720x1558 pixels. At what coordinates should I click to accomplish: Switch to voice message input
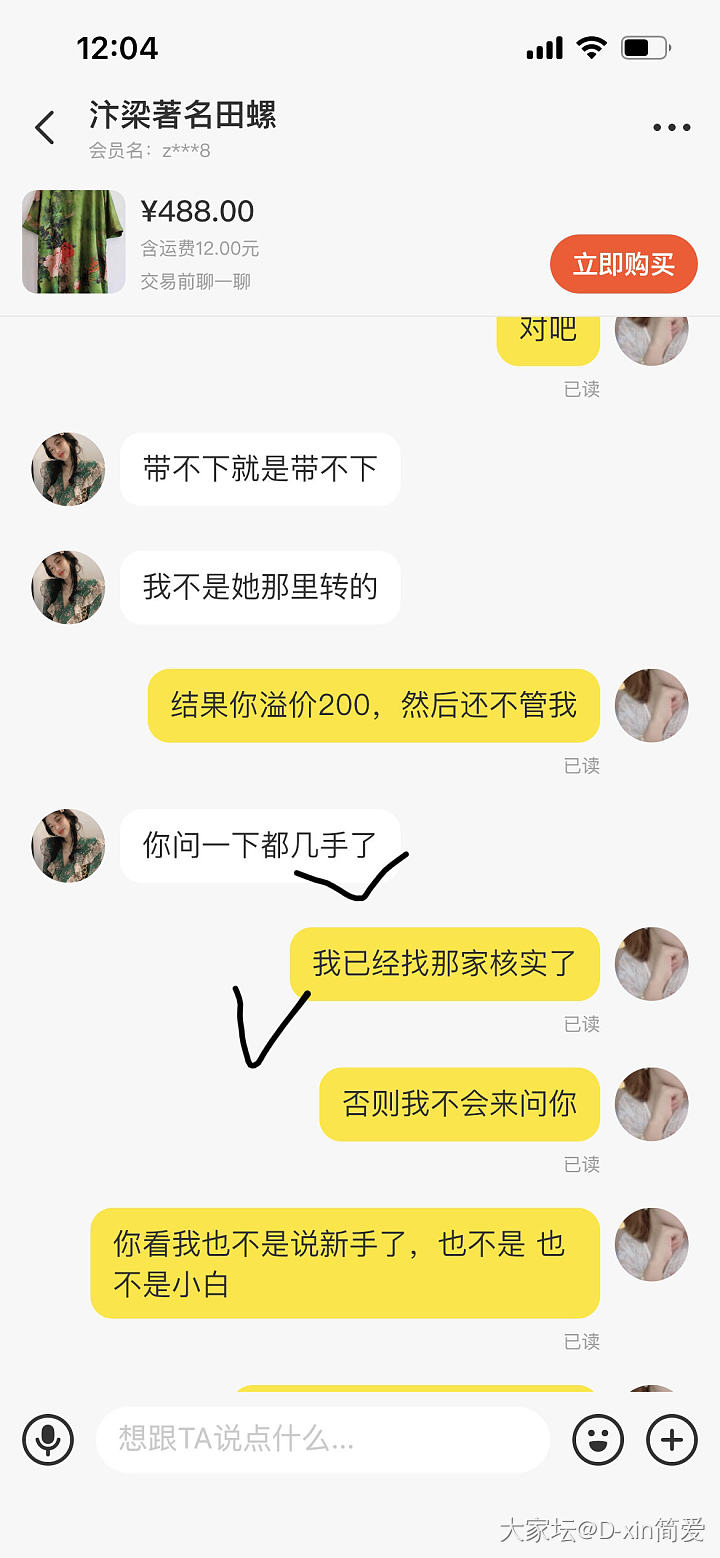(47, 1440)
